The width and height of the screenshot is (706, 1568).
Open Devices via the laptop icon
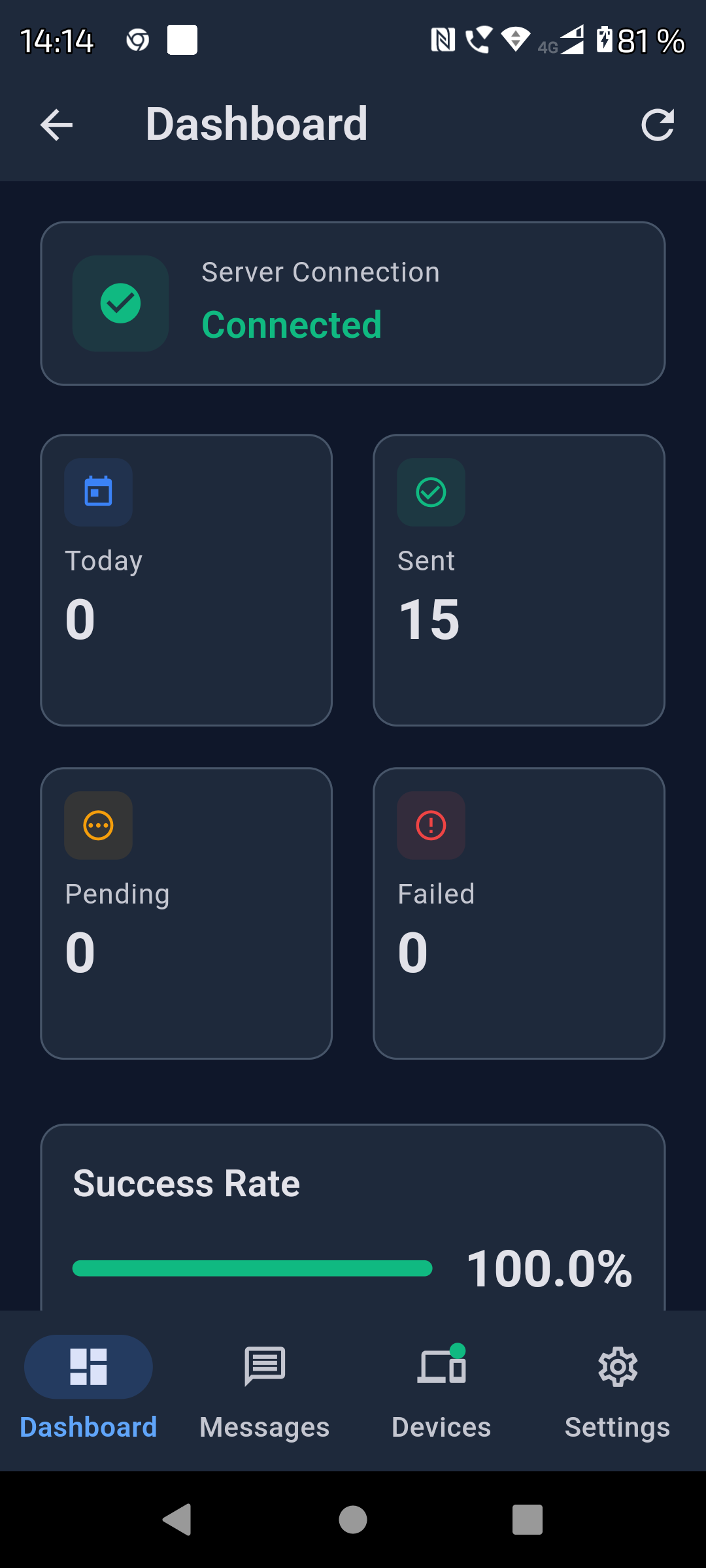439,1367
